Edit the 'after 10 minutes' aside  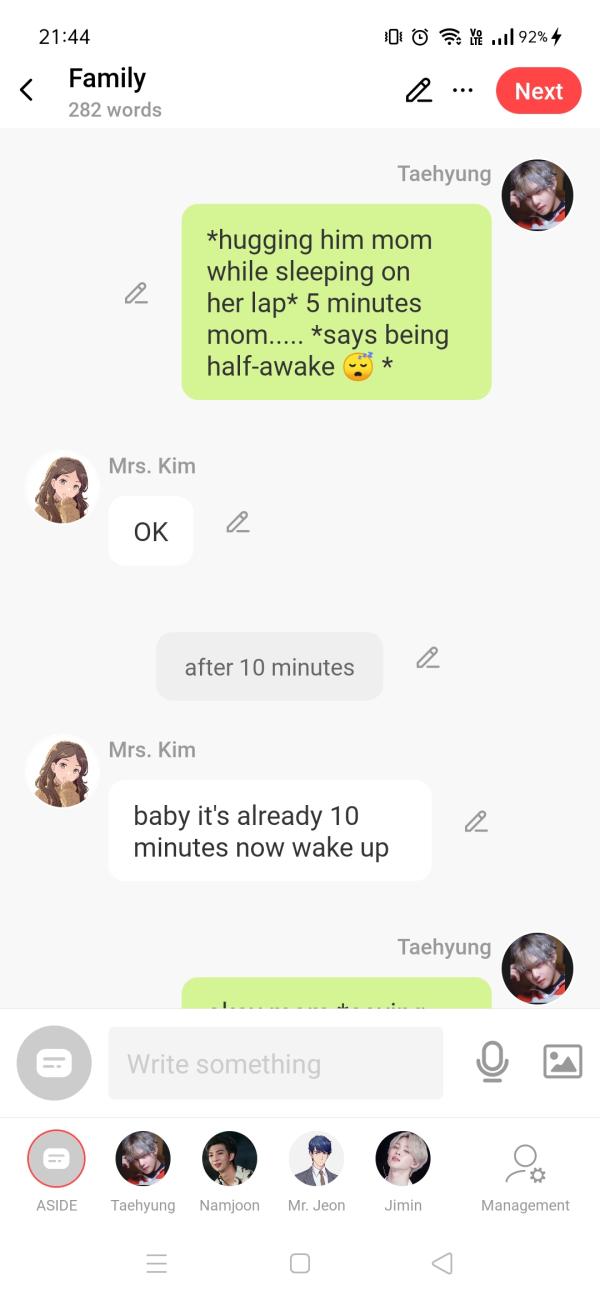[427, 658]
